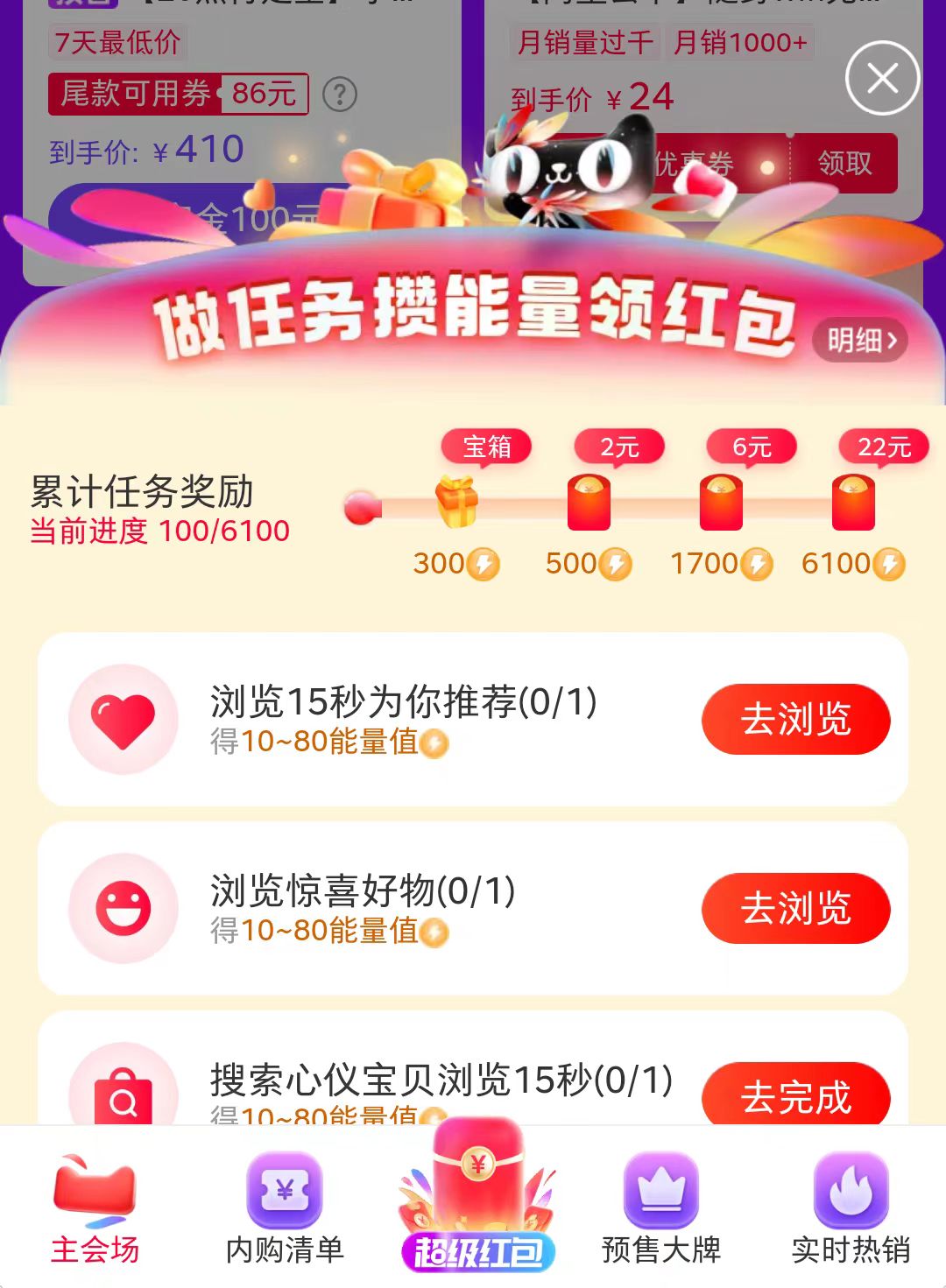Screen dimensions: 946x1288
Task: Tap the smiley icon on 浏览惊喜好物 task
Action: tap(124, 909)
